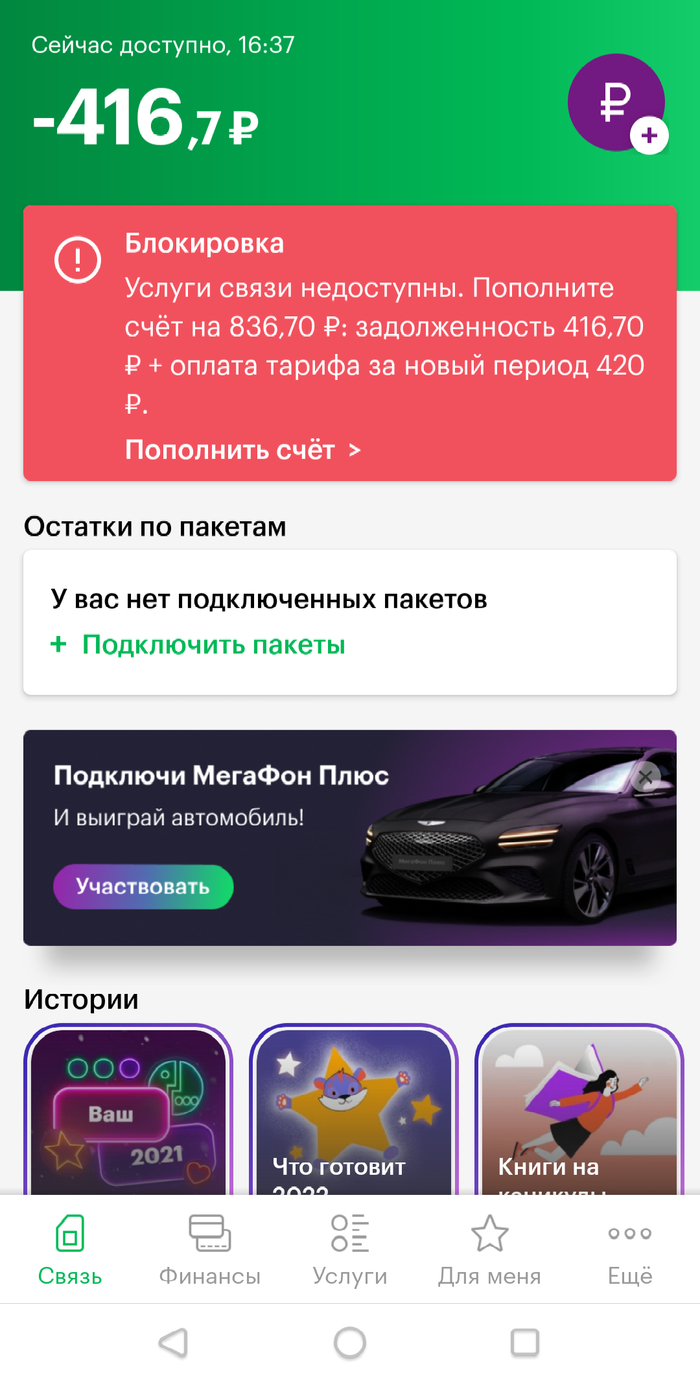Tap the Участвовать button
The height and width of the screenshot is (1381, 700).
[x=143, y=886]
